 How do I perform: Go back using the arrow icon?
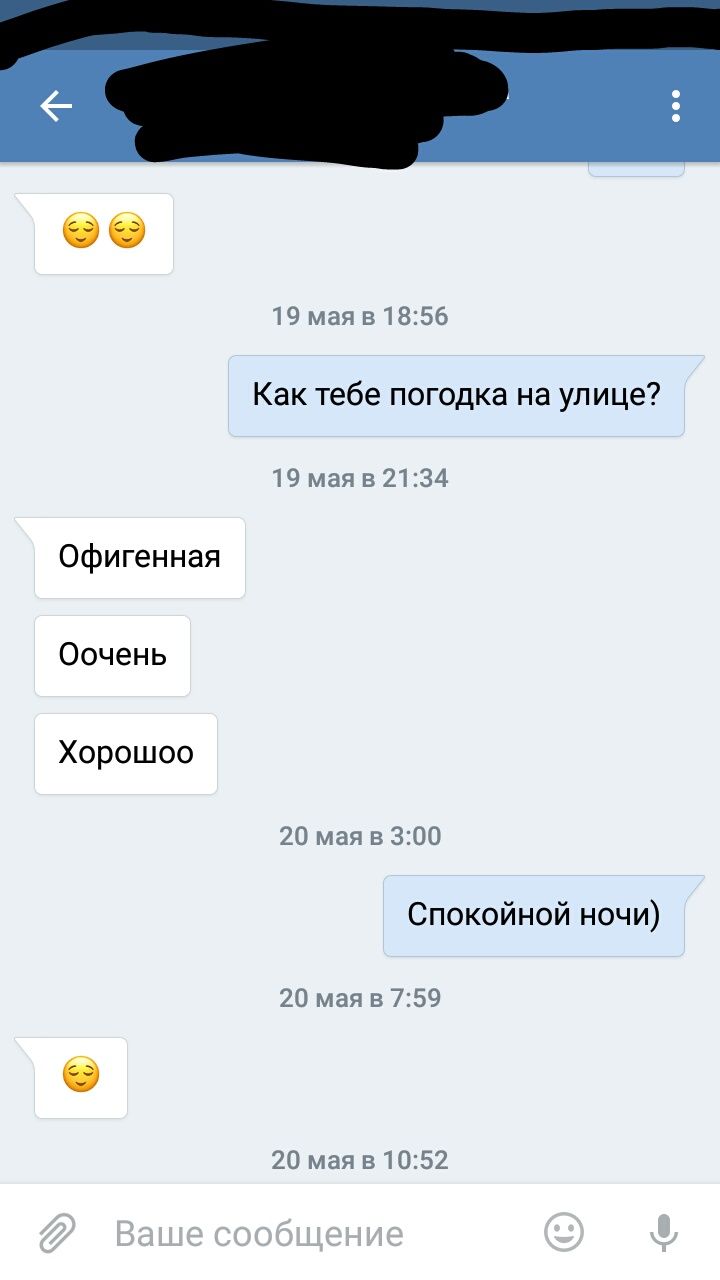point(56,106)
